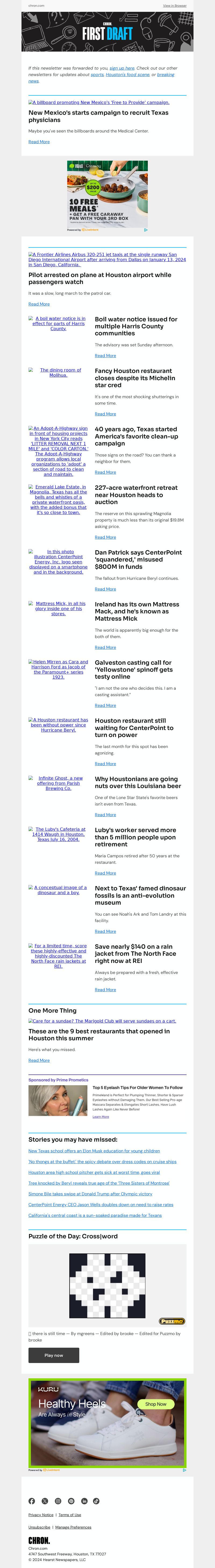Viewport: 215px width, 1568px height.
Task: Read more about New Mexico physician campaign
Action: (x=39, y=142)
